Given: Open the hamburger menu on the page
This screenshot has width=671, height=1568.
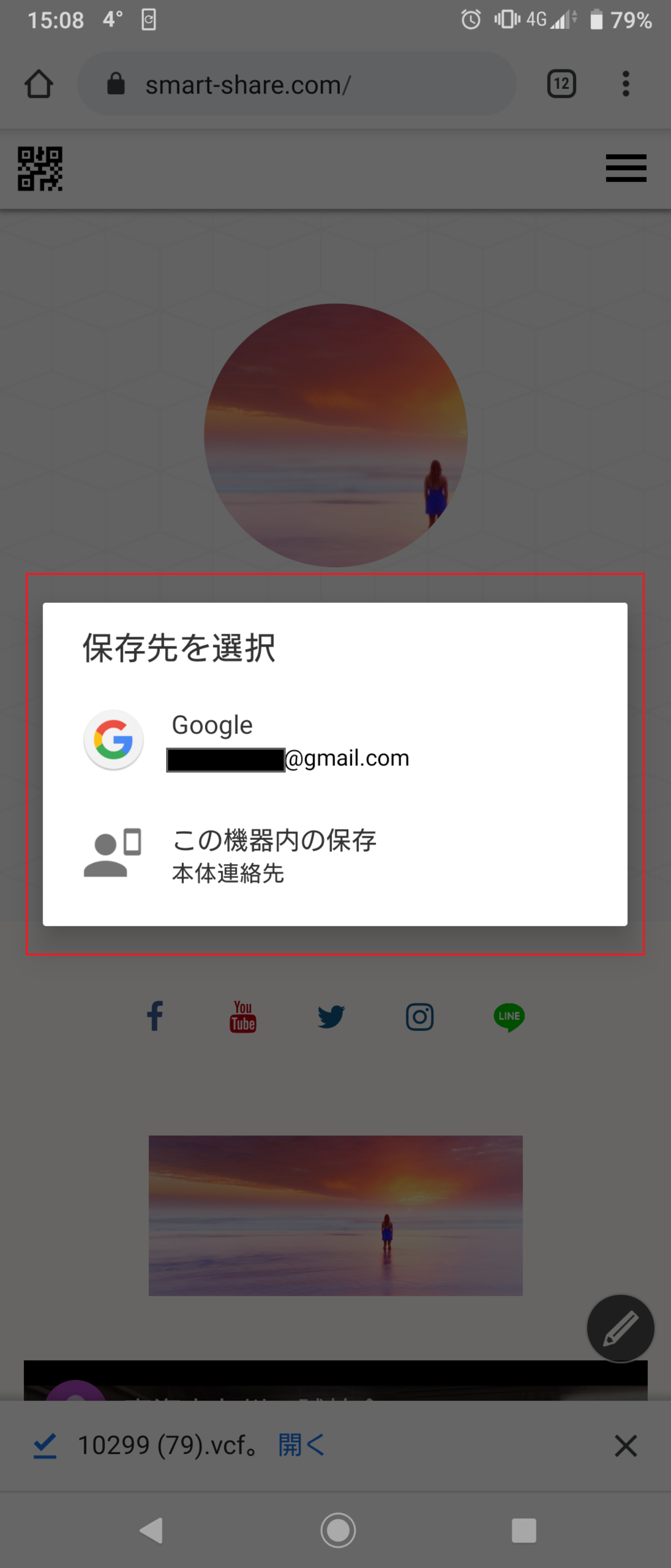Looking at the screenshot, I should point(625,169).
